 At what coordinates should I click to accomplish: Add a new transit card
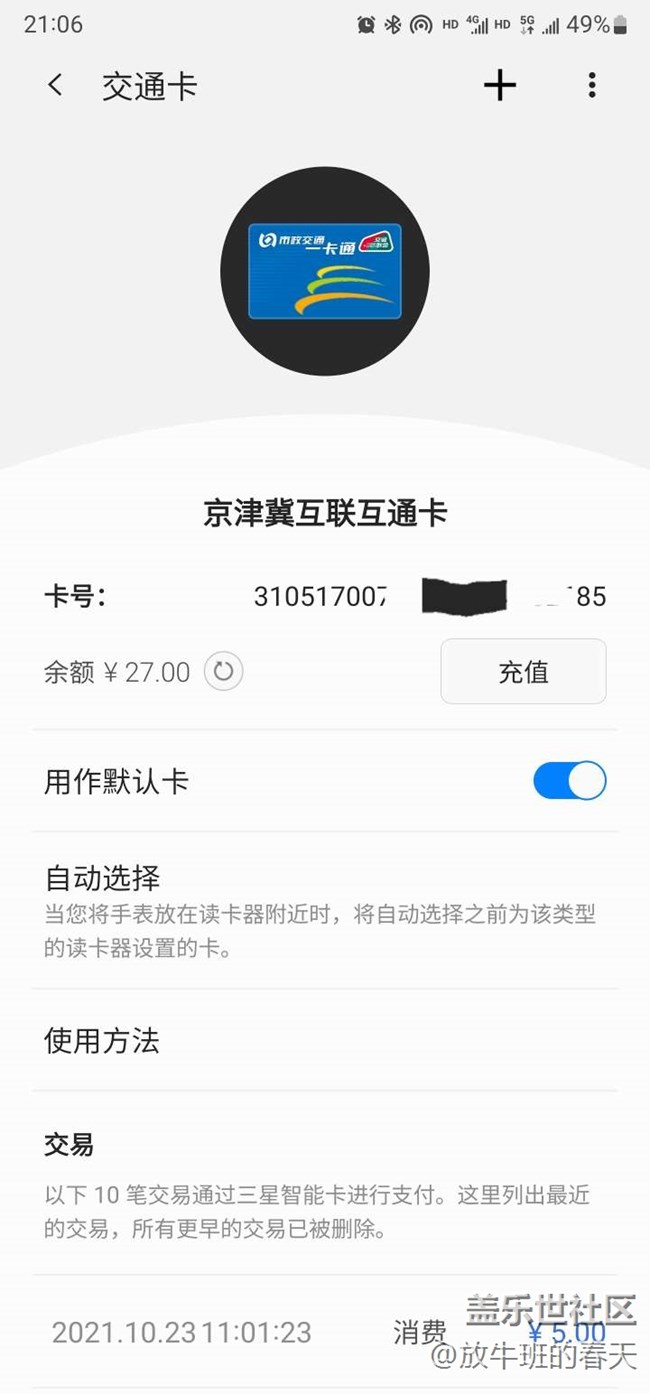tap(500, 86)
